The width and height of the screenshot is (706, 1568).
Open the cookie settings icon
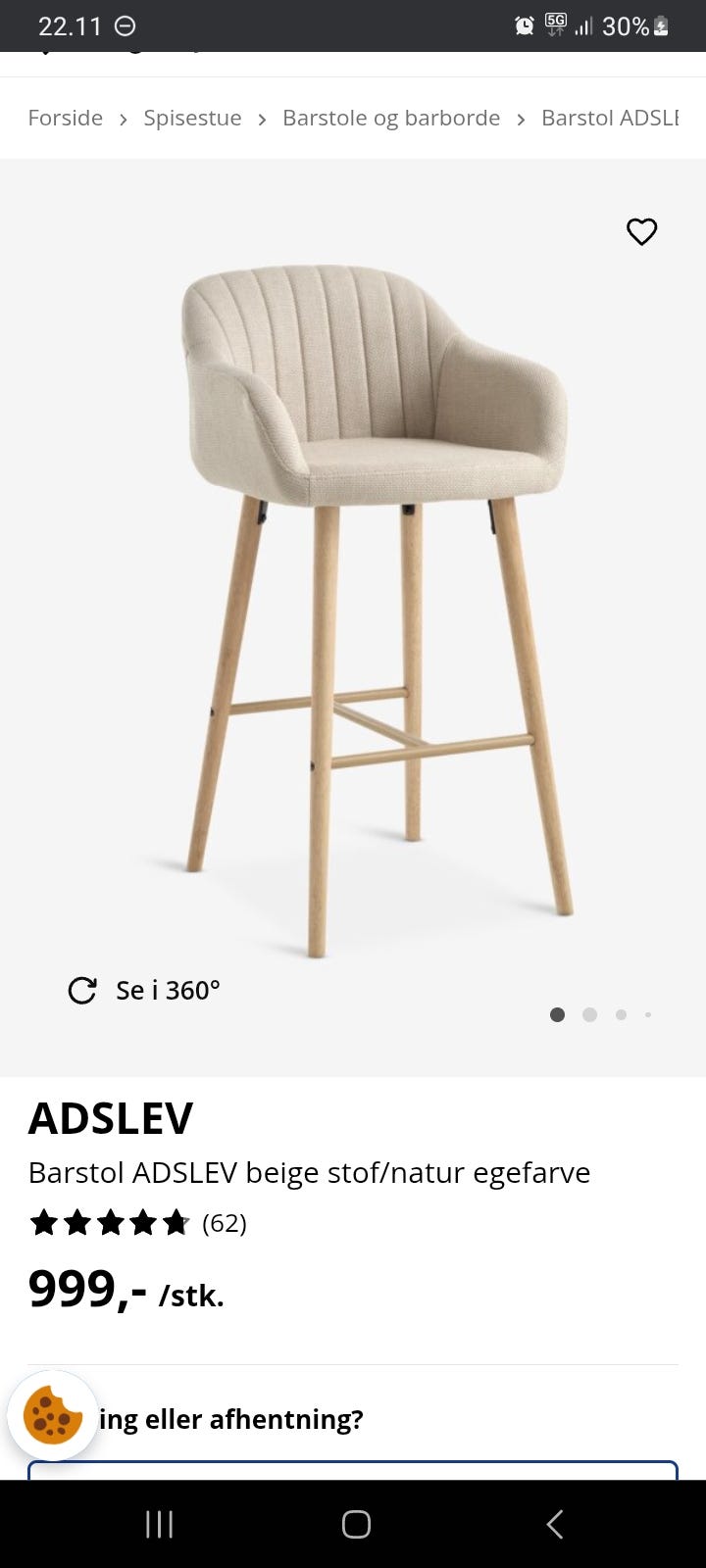53,1415
